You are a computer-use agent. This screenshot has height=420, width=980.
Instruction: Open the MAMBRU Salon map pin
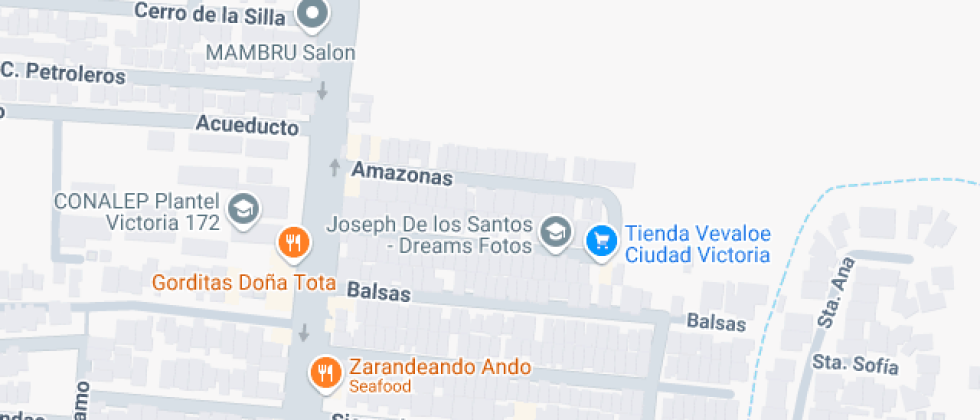(313, 16)
